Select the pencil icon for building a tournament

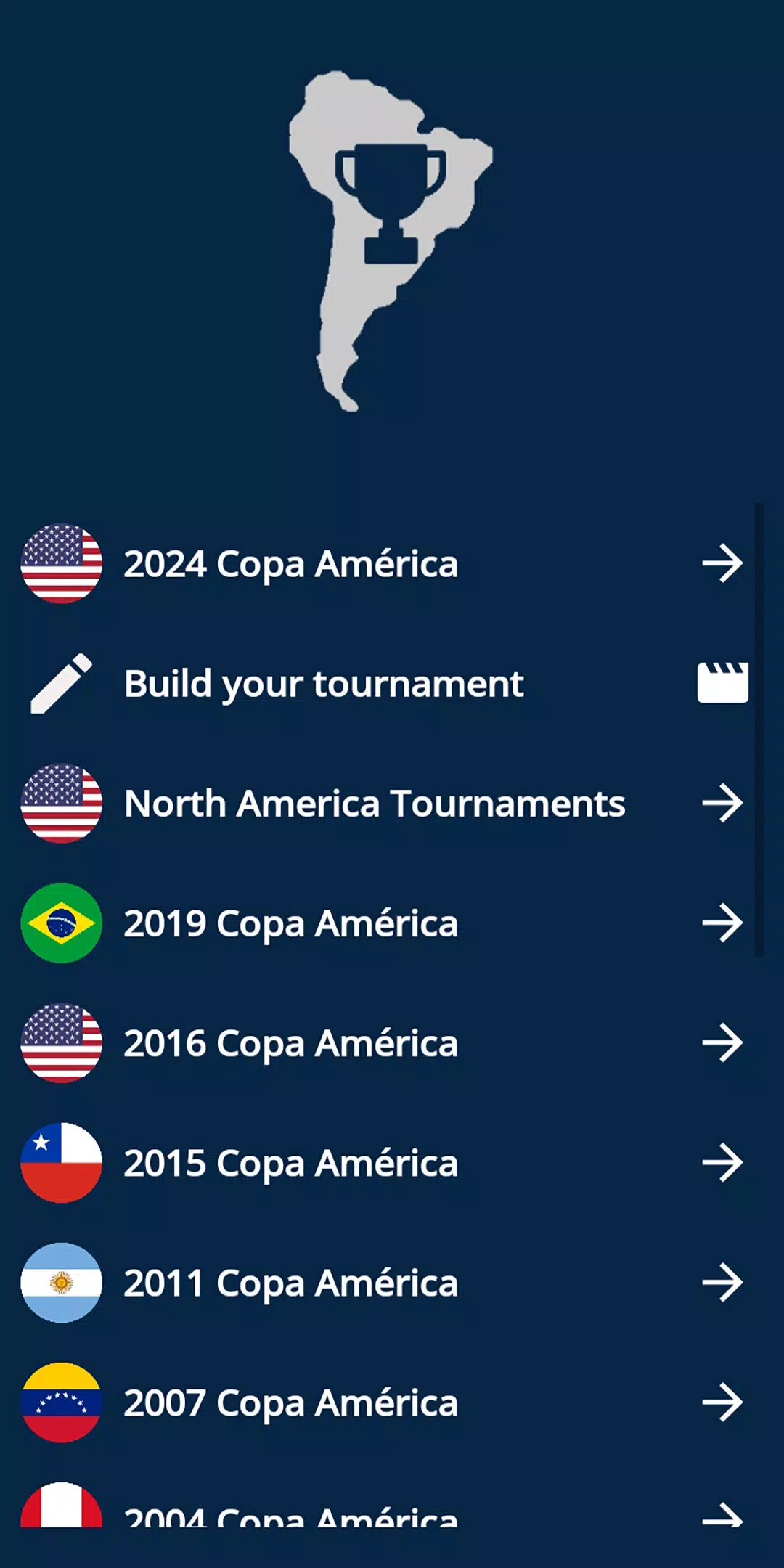tap(61, 682)
